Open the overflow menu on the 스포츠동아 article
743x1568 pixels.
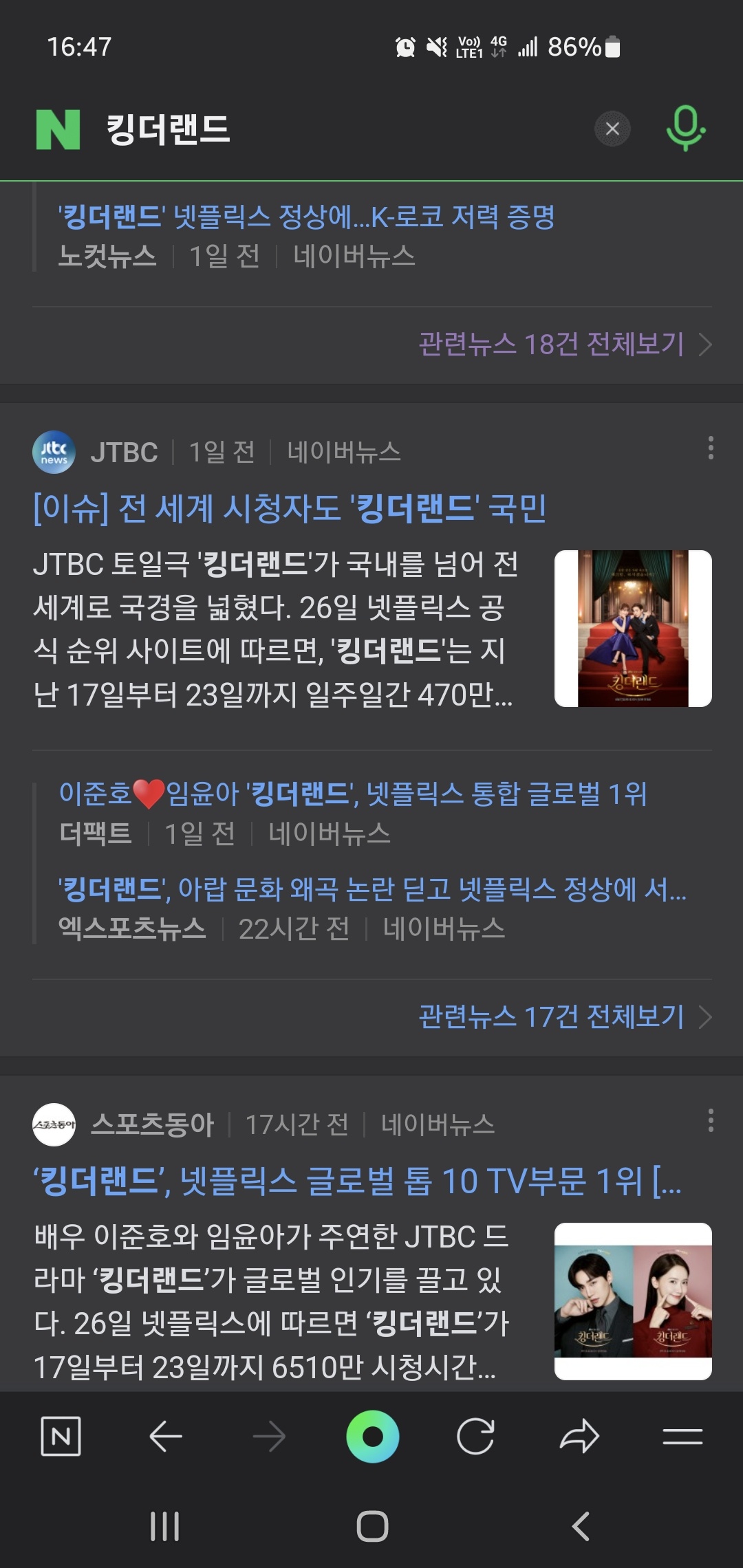pyautogui.click(x=710, y=1121)
